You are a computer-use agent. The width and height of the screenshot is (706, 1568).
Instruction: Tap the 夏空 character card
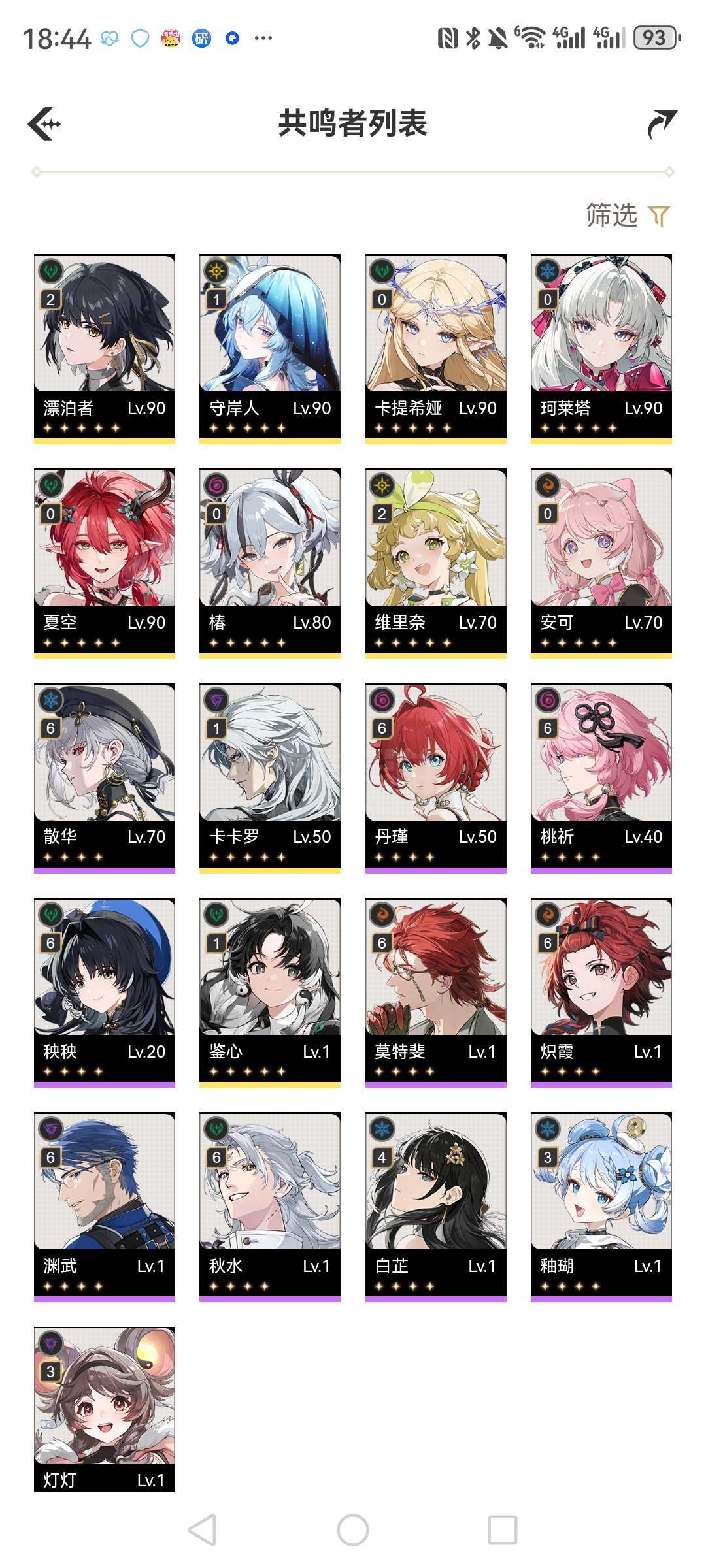click(105, 563)
